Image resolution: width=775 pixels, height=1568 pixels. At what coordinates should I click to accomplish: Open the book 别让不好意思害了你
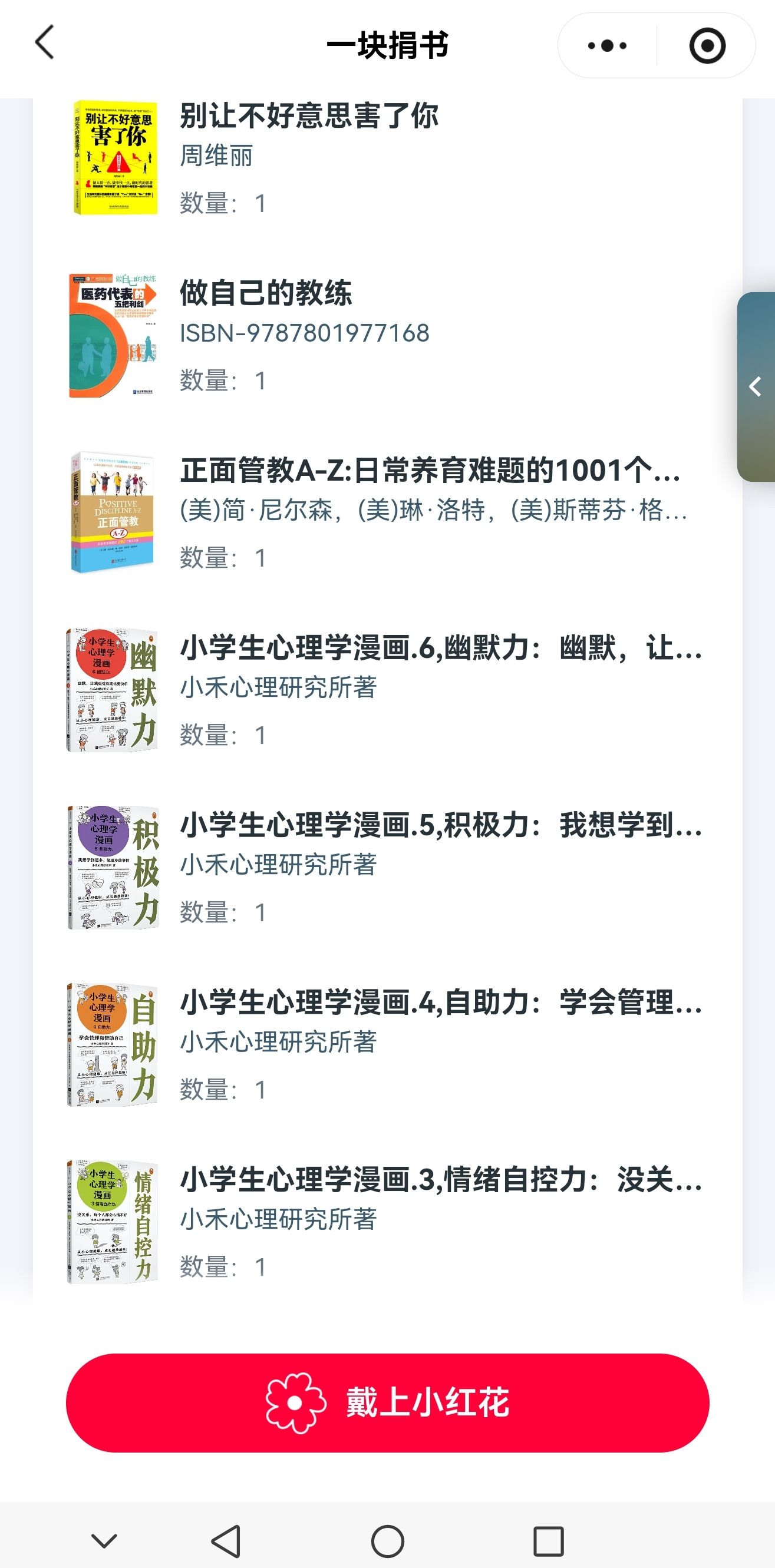[309, 115]
